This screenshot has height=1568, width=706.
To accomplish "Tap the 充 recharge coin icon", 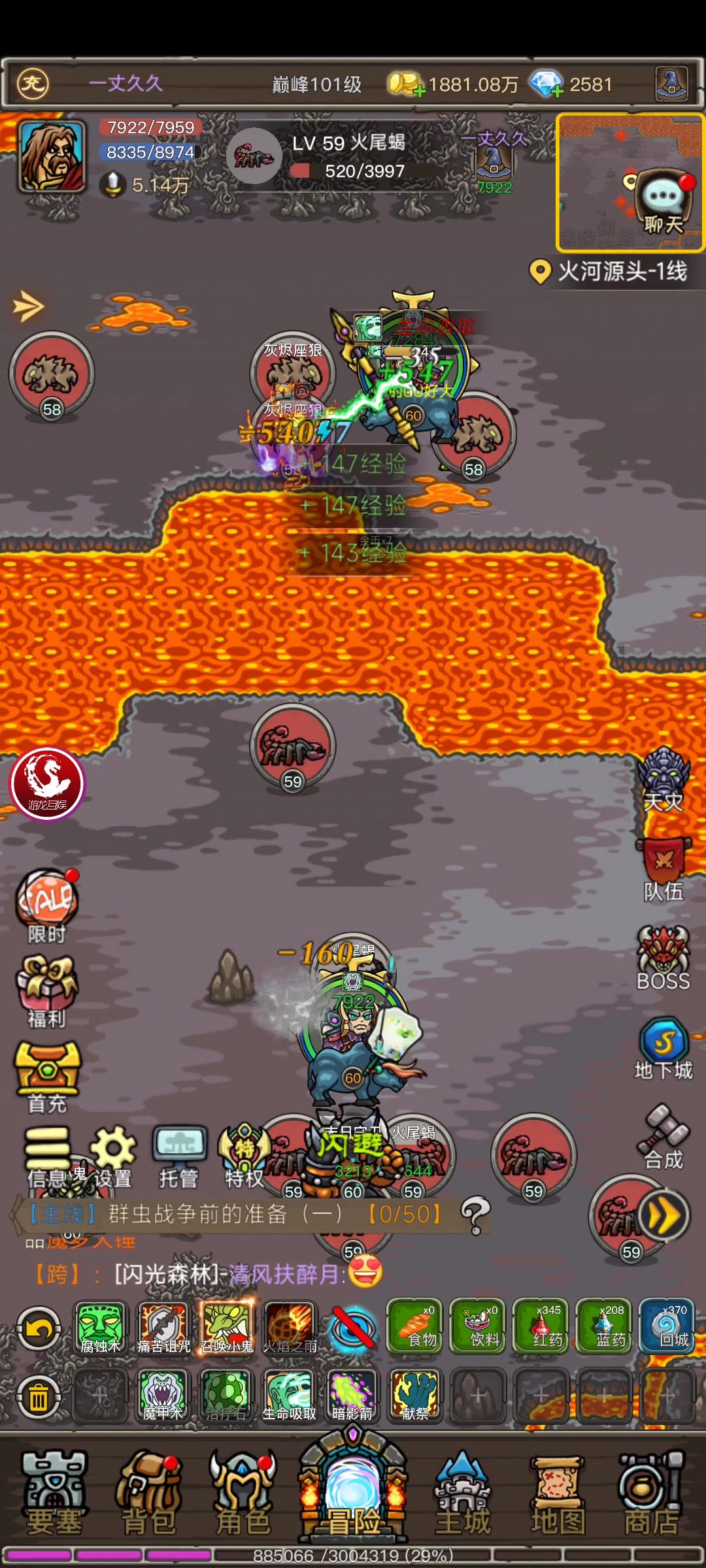I will (33, 84).
